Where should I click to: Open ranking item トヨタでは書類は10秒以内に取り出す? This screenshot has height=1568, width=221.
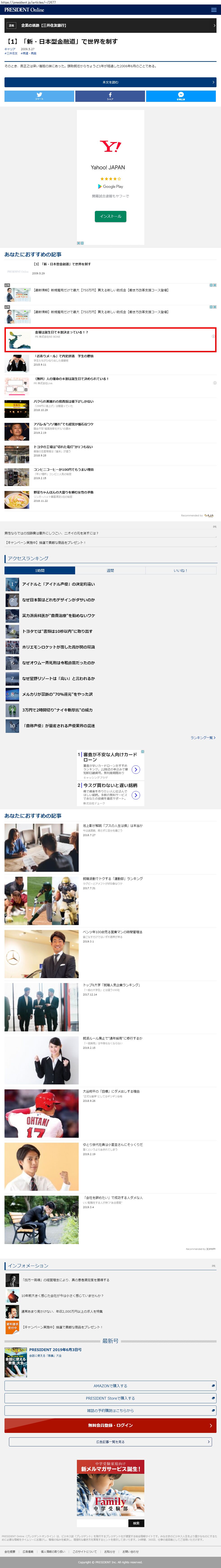[57, 631]
